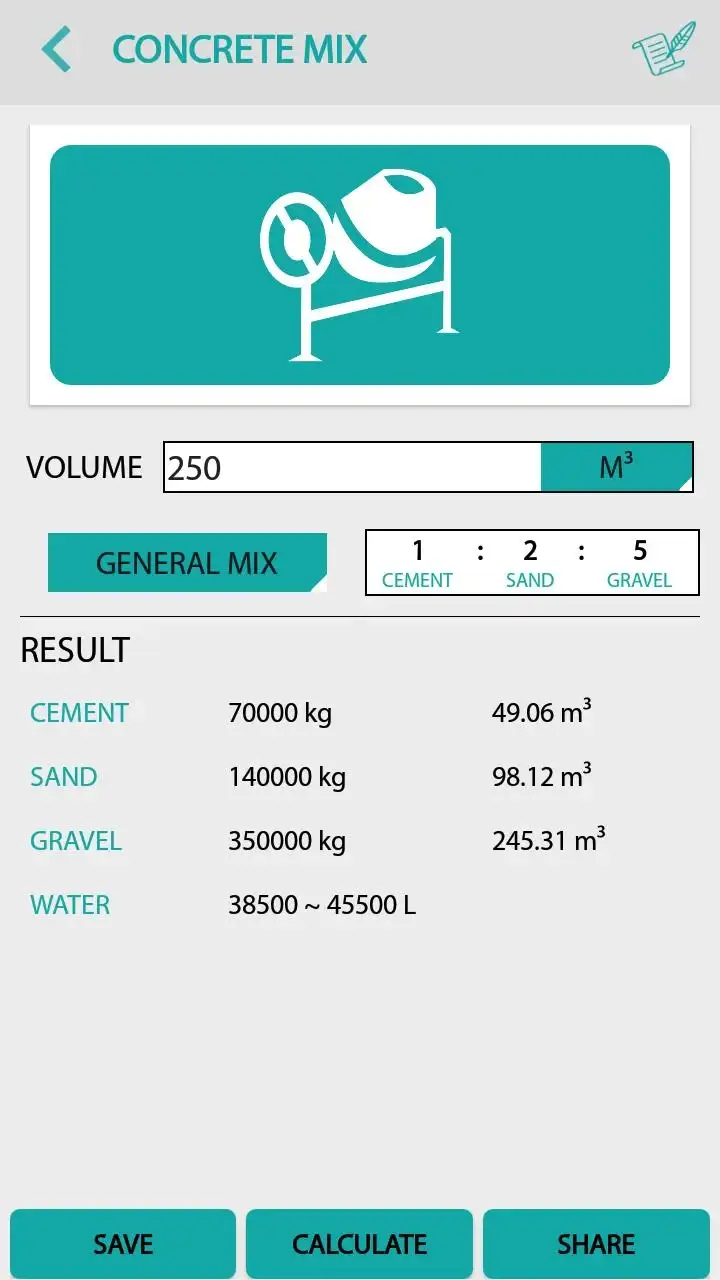Edit the sand ratio value

530,550
